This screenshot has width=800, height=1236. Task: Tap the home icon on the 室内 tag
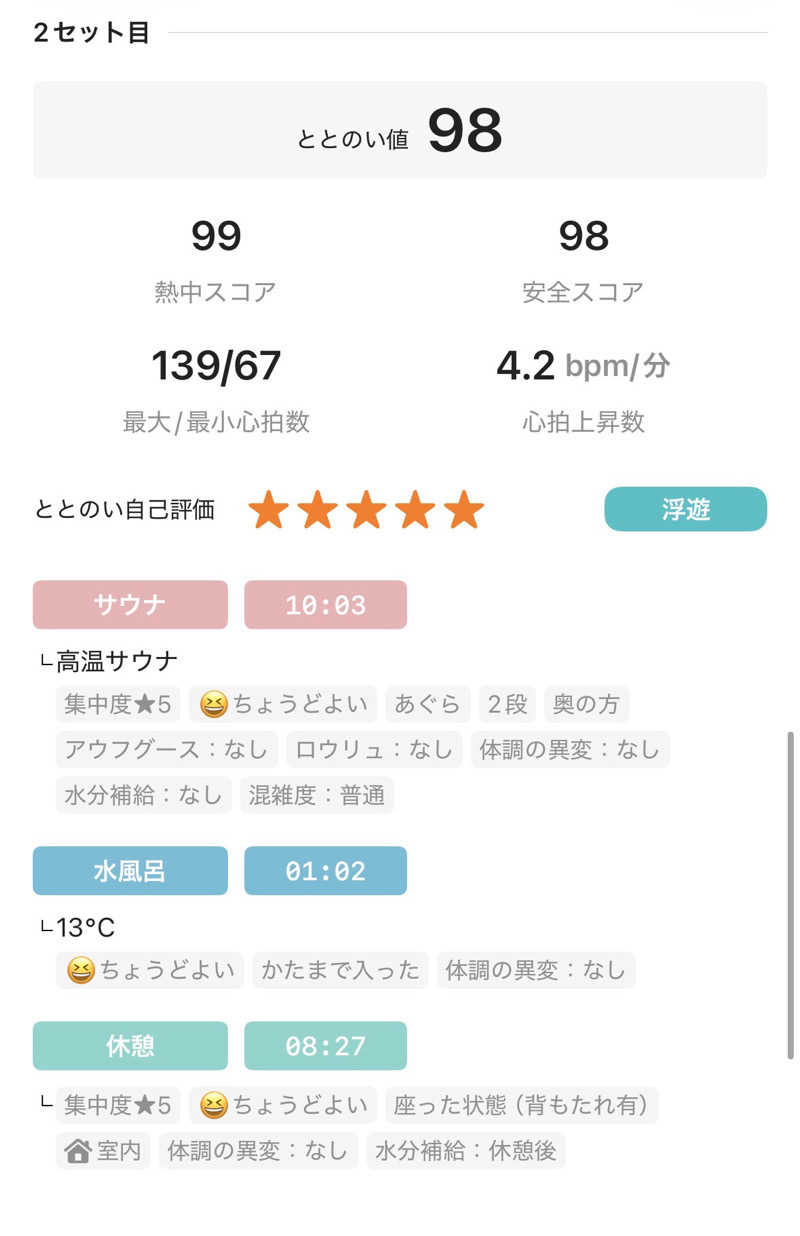(75, 1151)
